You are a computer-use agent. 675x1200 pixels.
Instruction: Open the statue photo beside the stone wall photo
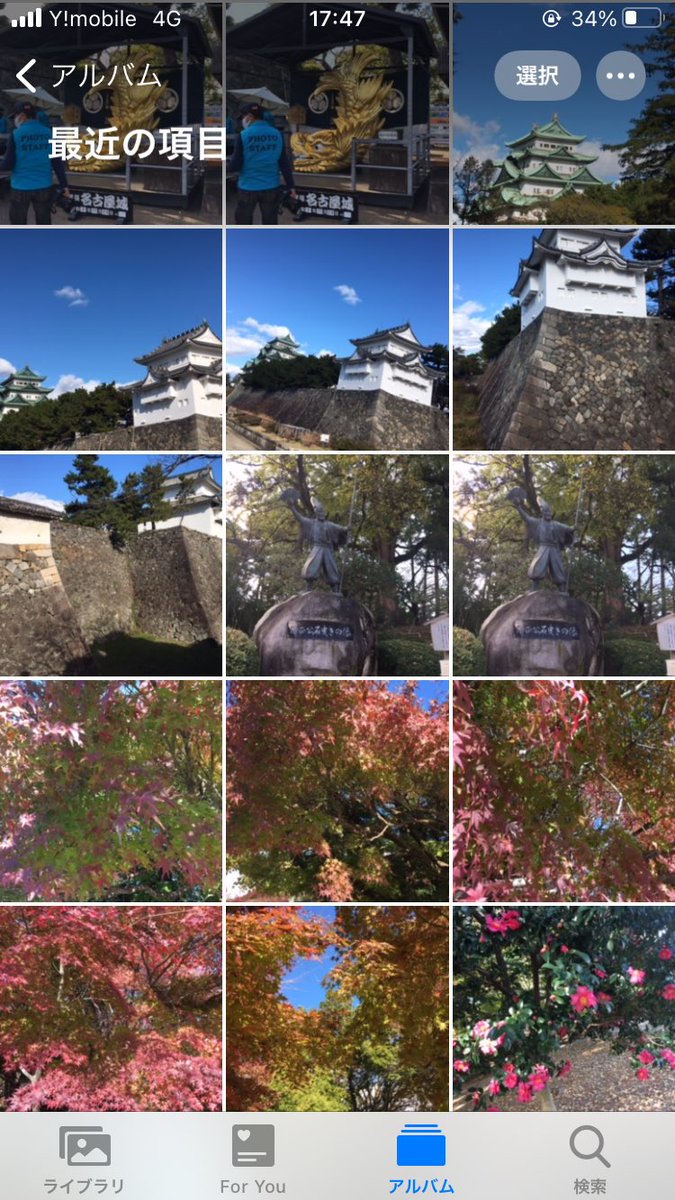(x=337, y=565)
